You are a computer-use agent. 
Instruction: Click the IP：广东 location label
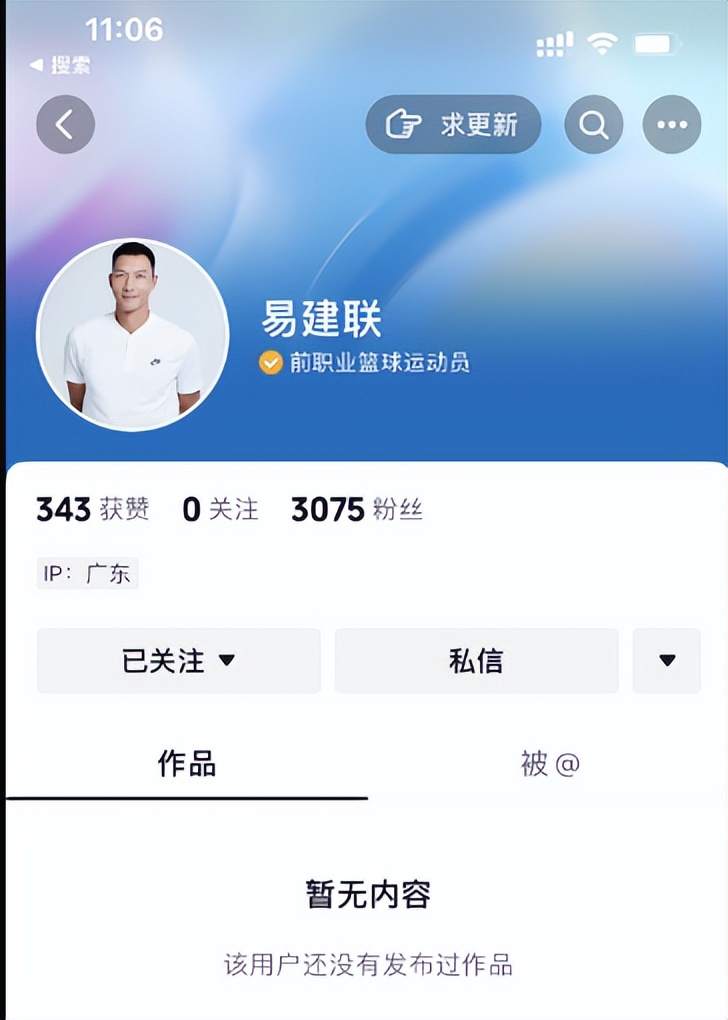click(x=88, y=573)
